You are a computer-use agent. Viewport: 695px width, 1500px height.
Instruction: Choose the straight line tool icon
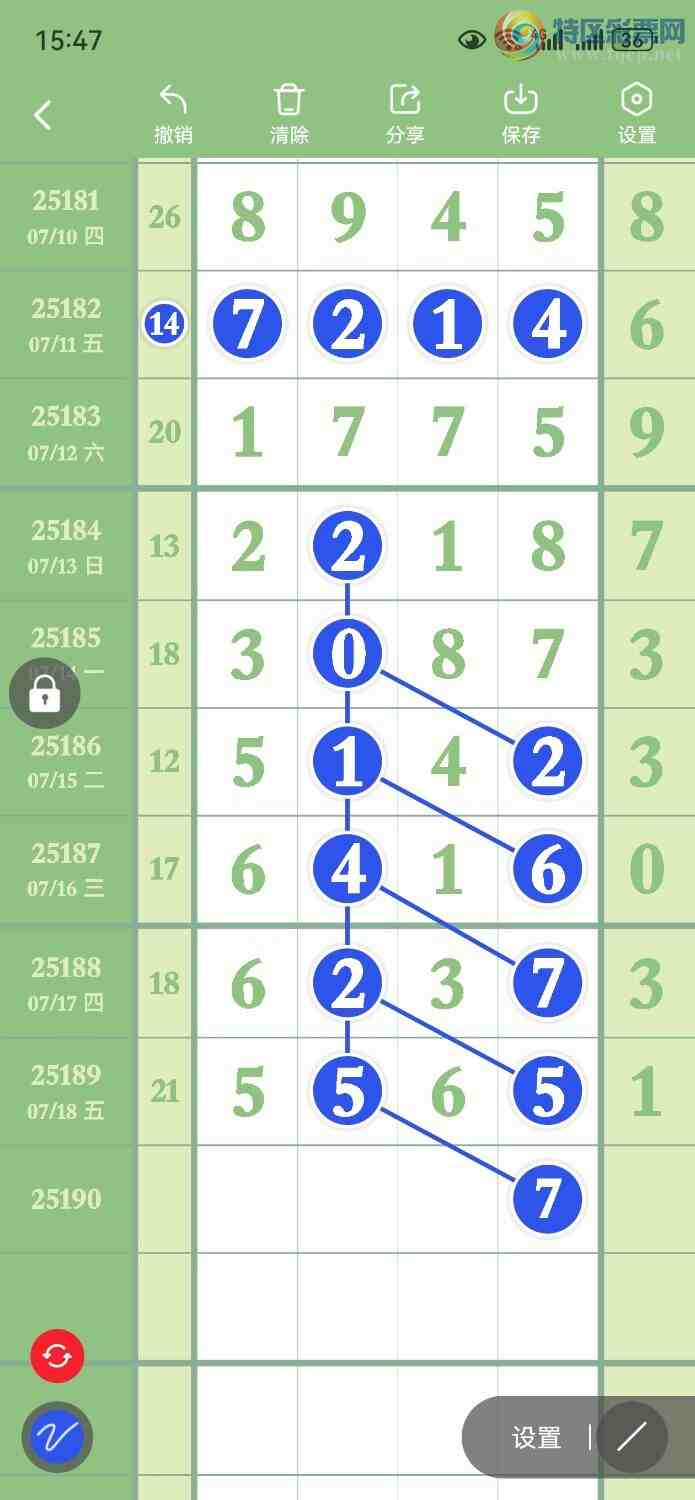[x=631, y=1438]
